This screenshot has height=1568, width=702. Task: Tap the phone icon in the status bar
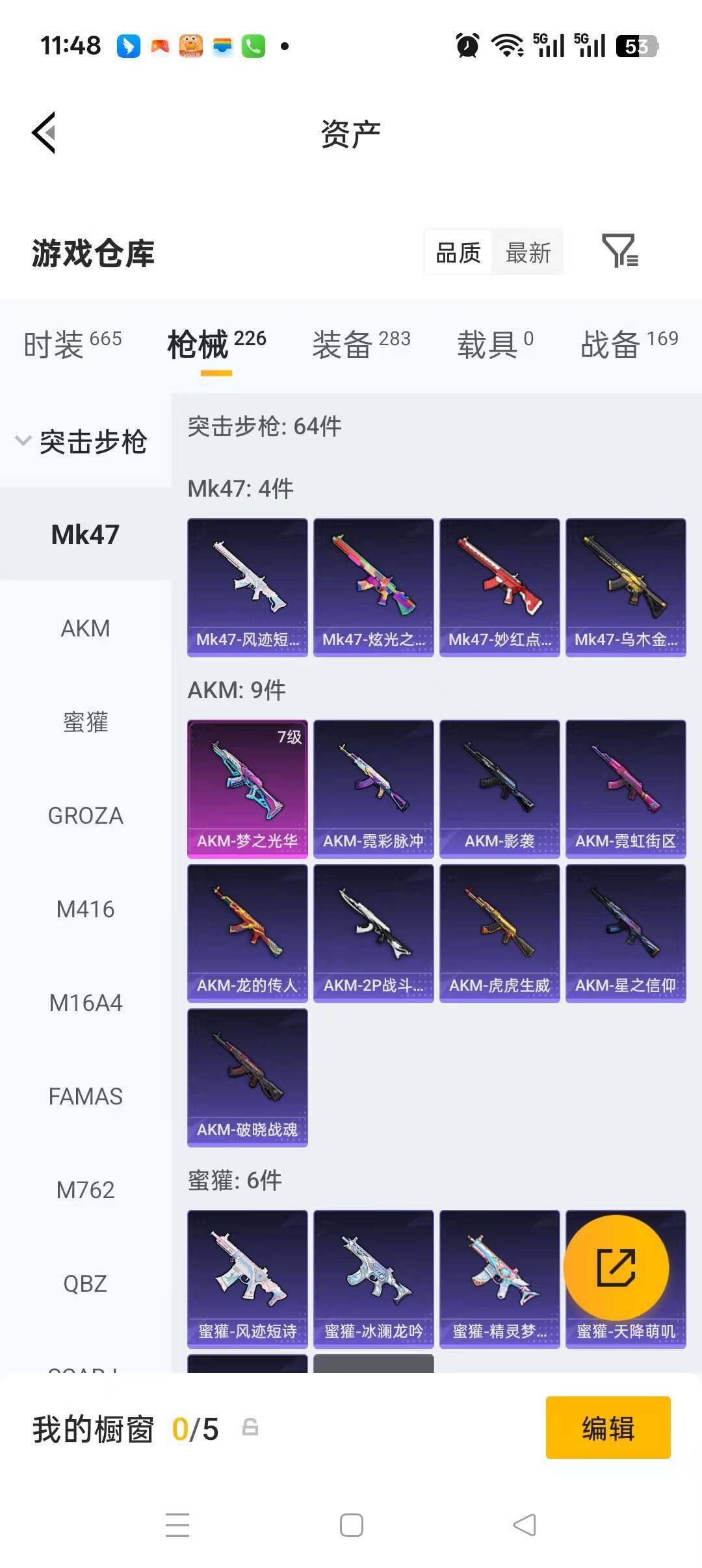click(x=253, y=46)
